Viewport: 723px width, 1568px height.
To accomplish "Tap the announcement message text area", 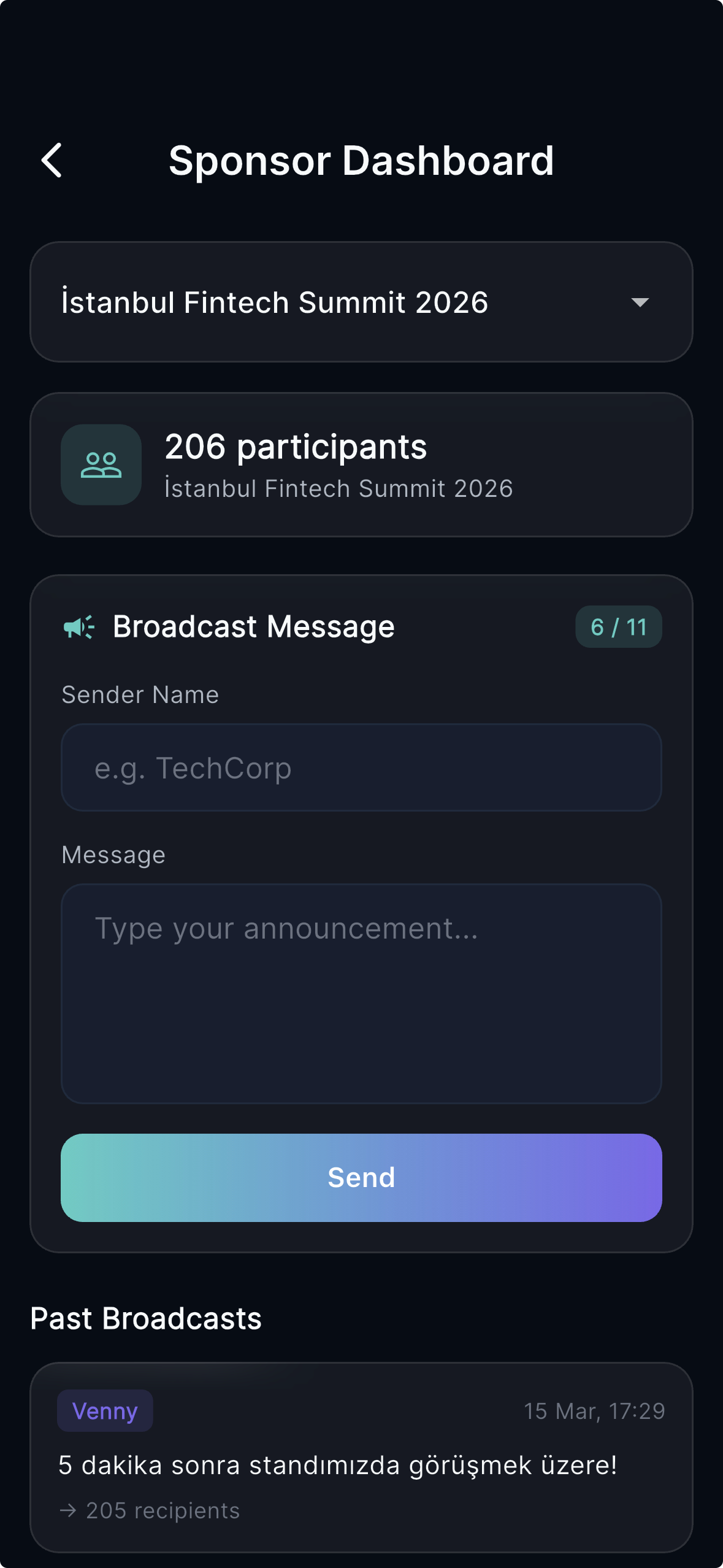I will point(361,994).
